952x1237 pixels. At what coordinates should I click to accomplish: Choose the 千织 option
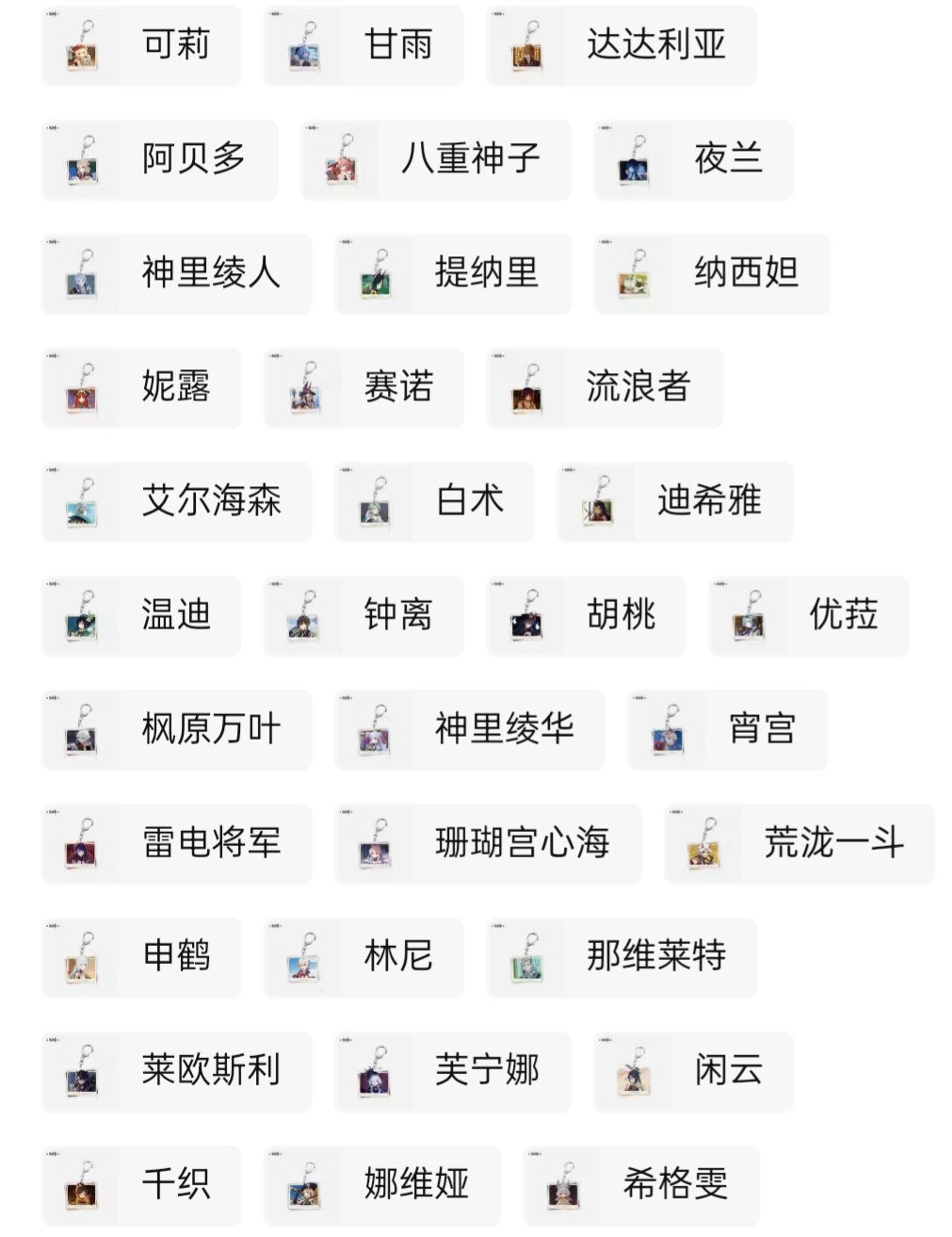pyautogui.click(x=141, y=1185)
